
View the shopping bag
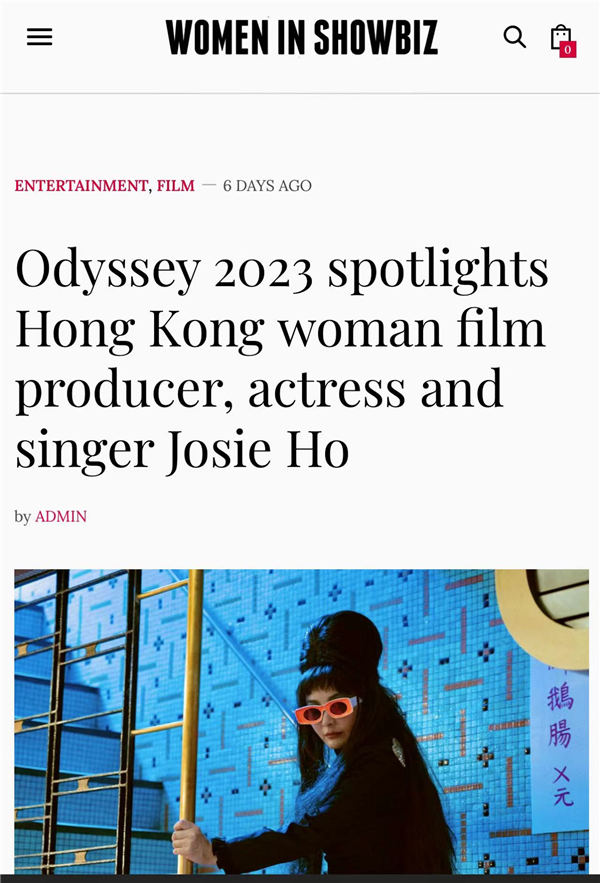coord(562,39)
